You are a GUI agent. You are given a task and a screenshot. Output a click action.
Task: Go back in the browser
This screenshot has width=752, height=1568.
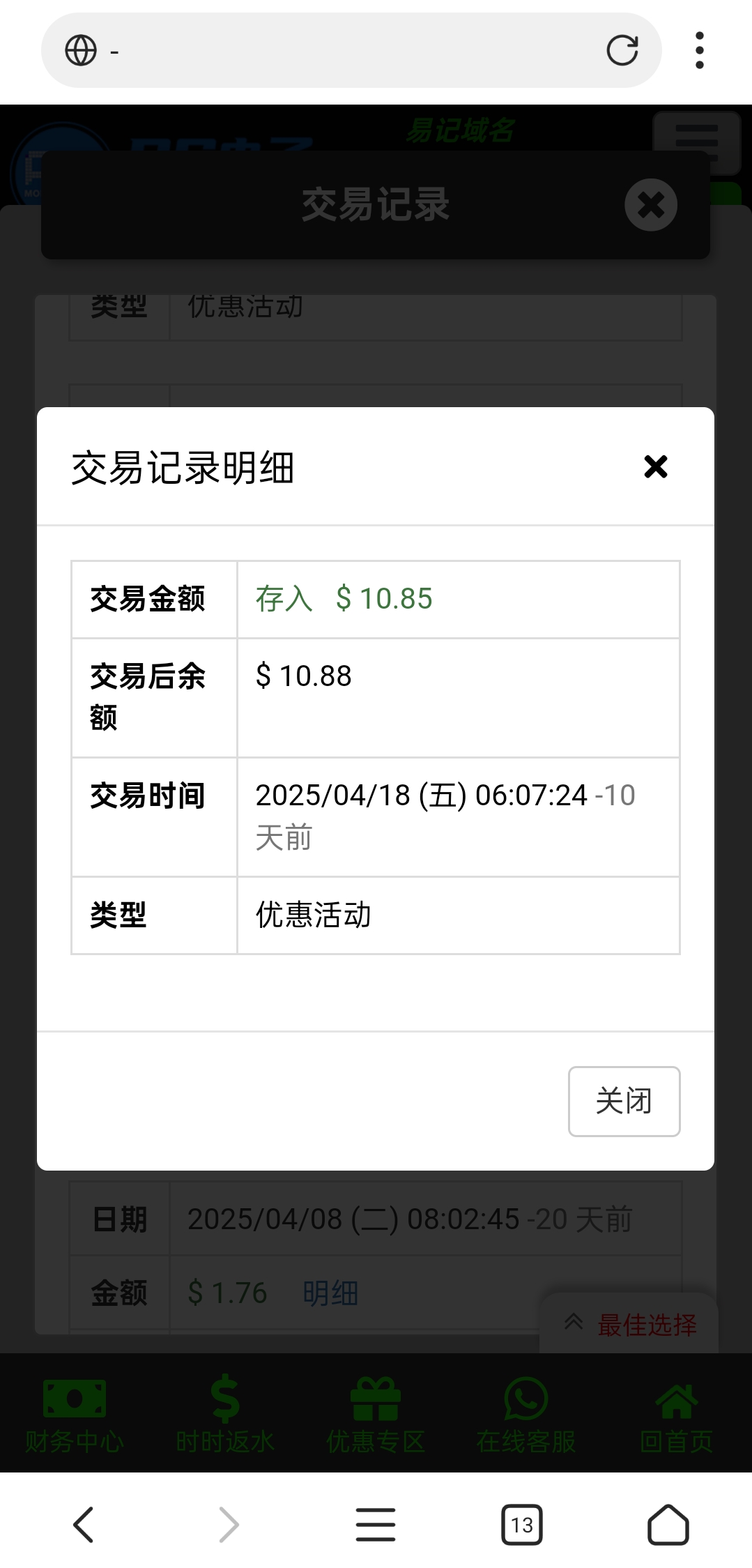tap(83, 1524)
